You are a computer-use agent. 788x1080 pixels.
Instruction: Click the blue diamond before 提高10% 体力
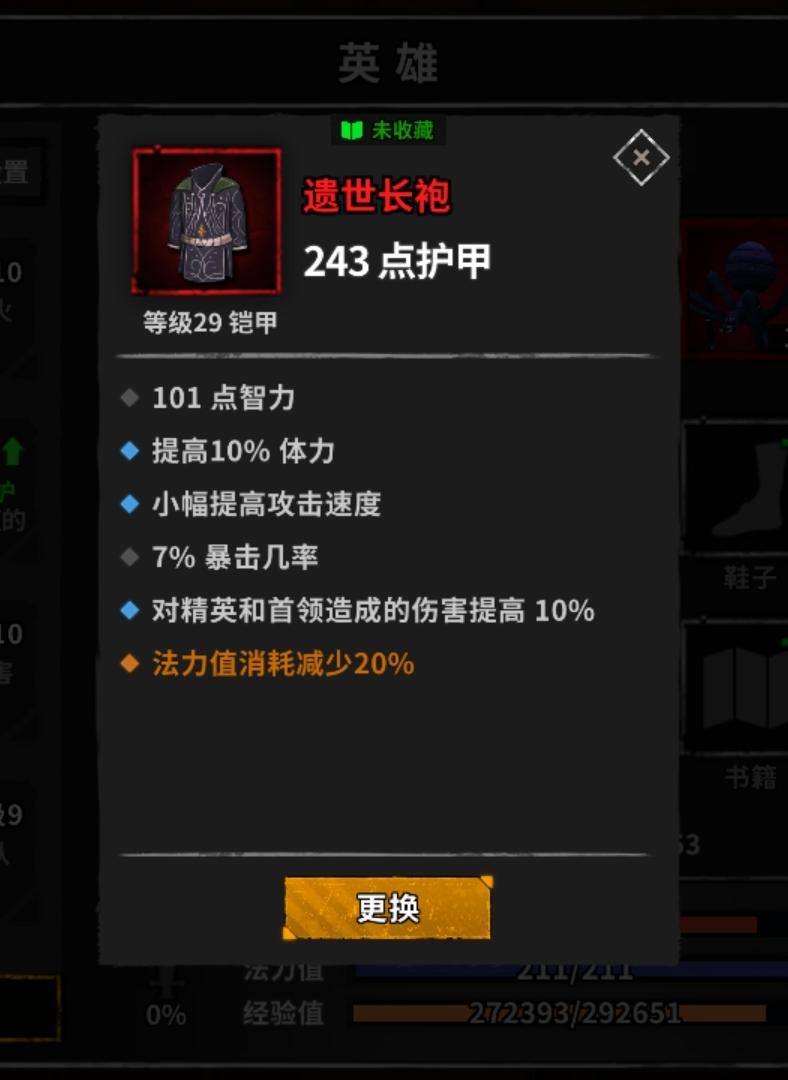[x=130, y=450]
